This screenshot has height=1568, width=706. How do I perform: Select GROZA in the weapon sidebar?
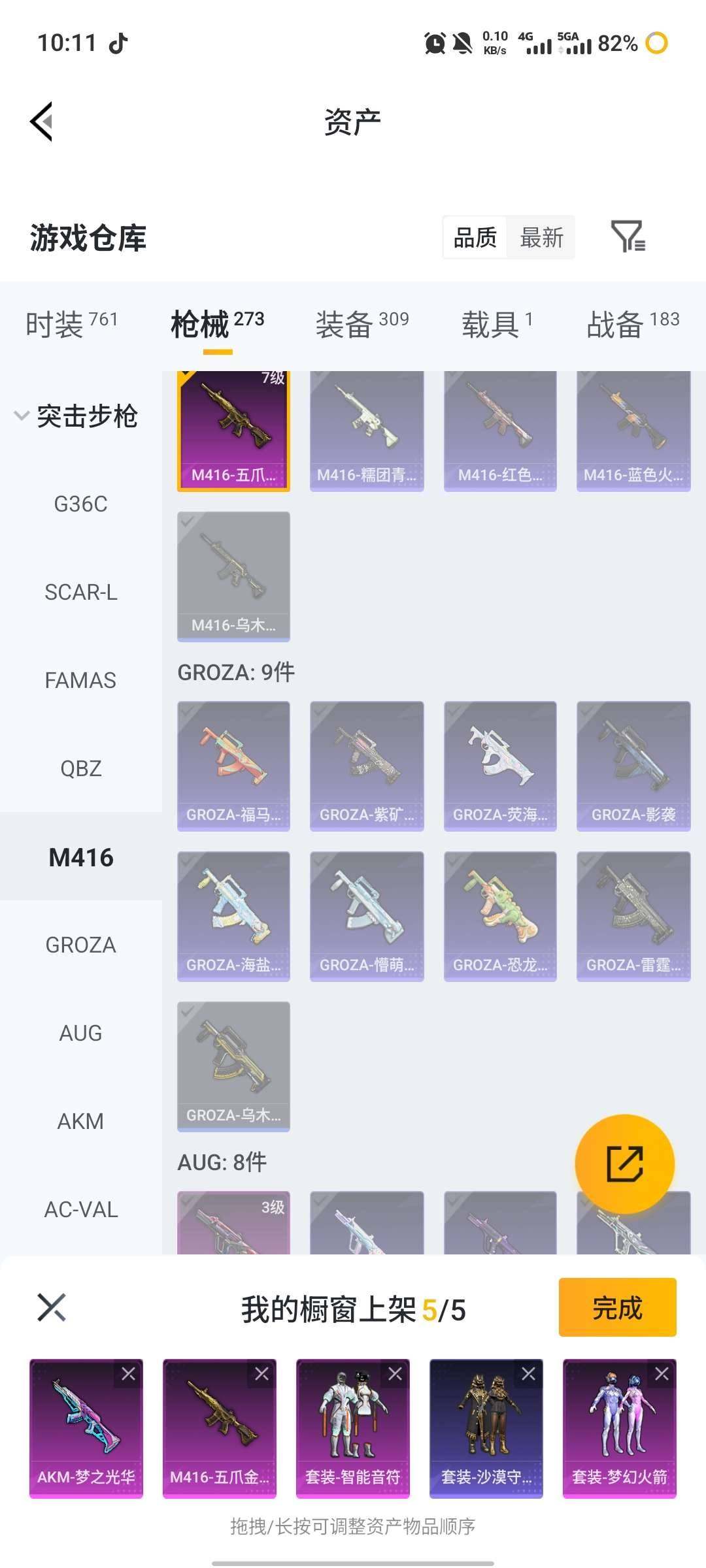point(80,945)
